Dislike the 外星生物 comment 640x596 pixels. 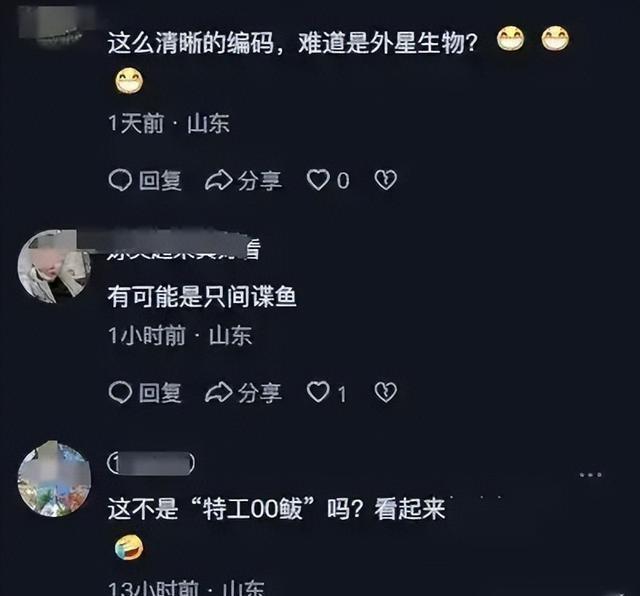coord(385,180)
